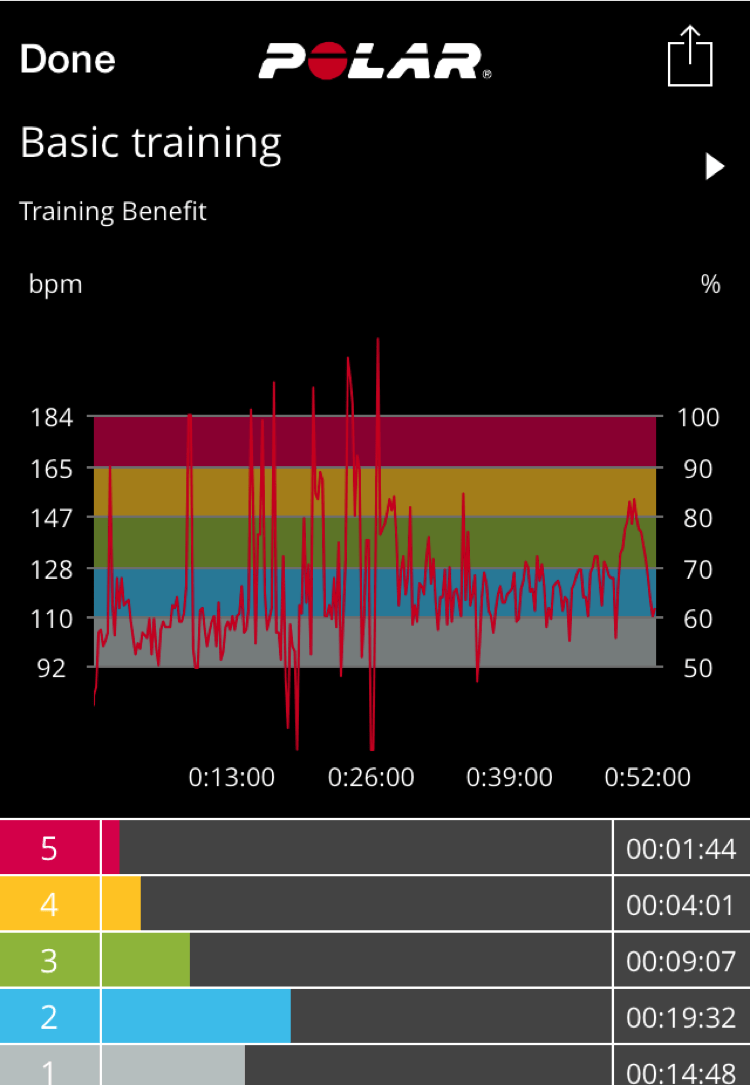Image resolution: width=750 pixels, height=1085 pixels.
Task: Tap Done to close the session view
Action: point(66,60)
